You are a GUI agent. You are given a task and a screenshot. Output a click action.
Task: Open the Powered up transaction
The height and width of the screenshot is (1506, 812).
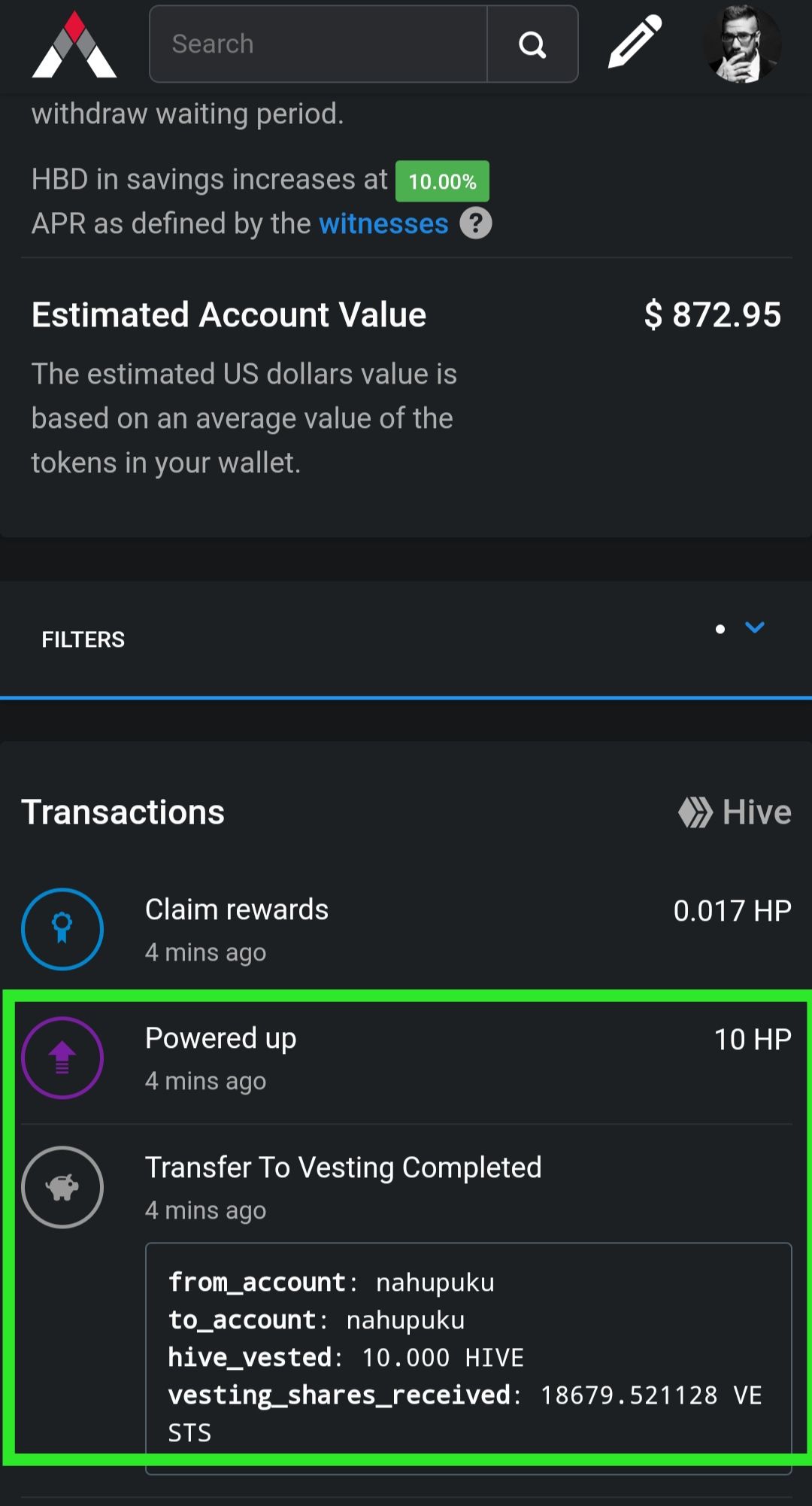tap(221, 1039)
